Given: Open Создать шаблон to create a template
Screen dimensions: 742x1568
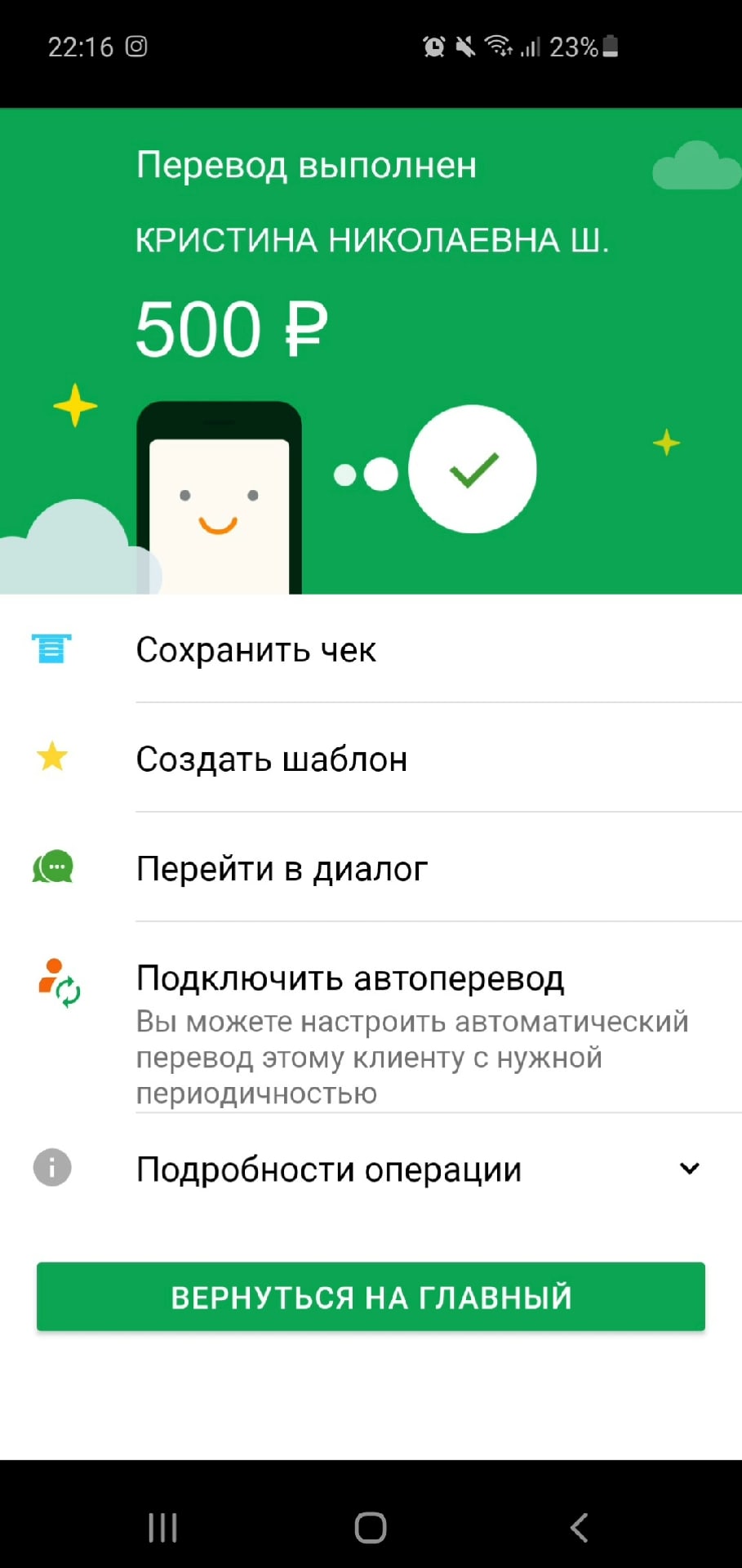Looking at the screenshot, I should (x=271, y=759).
